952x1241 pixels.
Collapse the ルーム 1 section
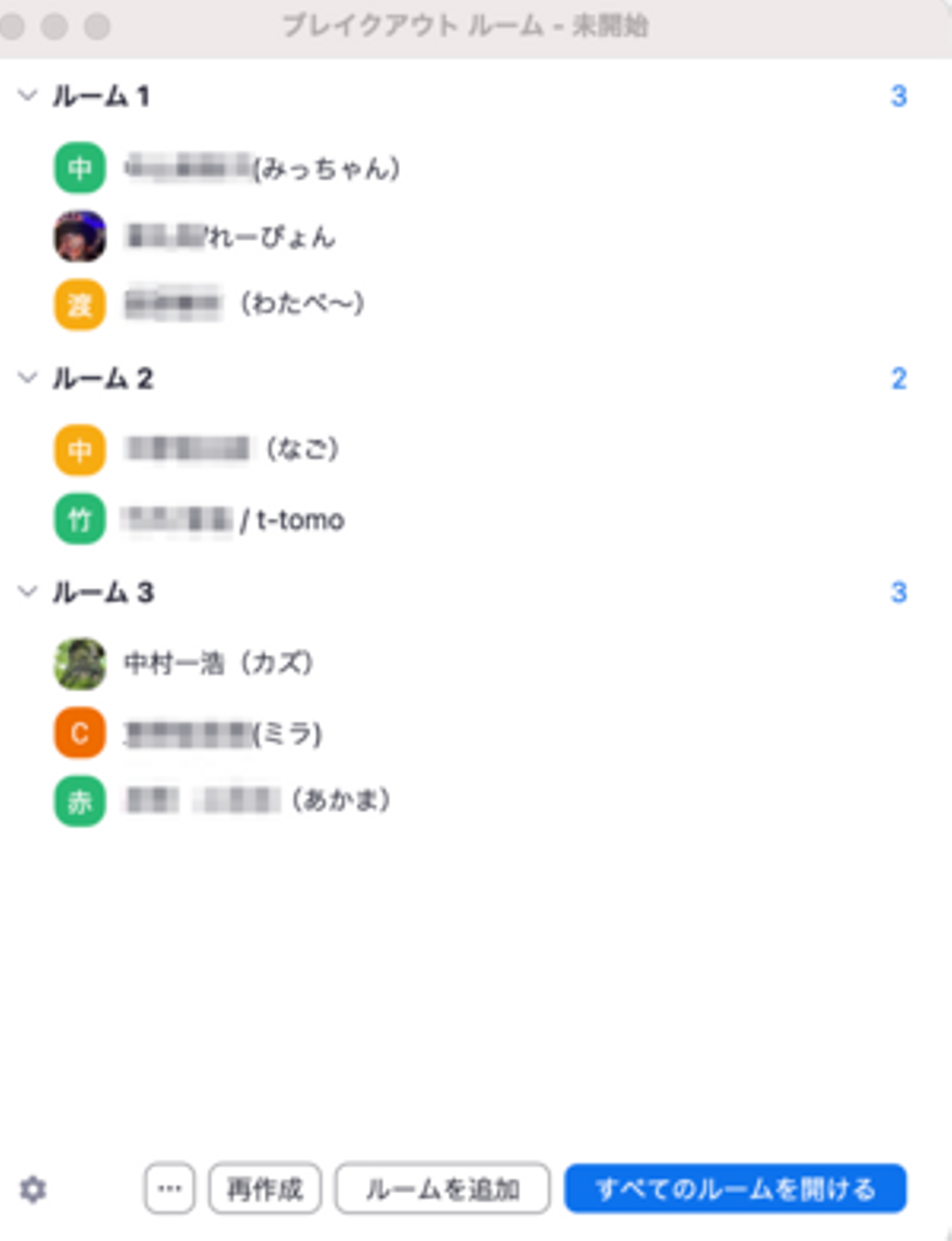27,95
